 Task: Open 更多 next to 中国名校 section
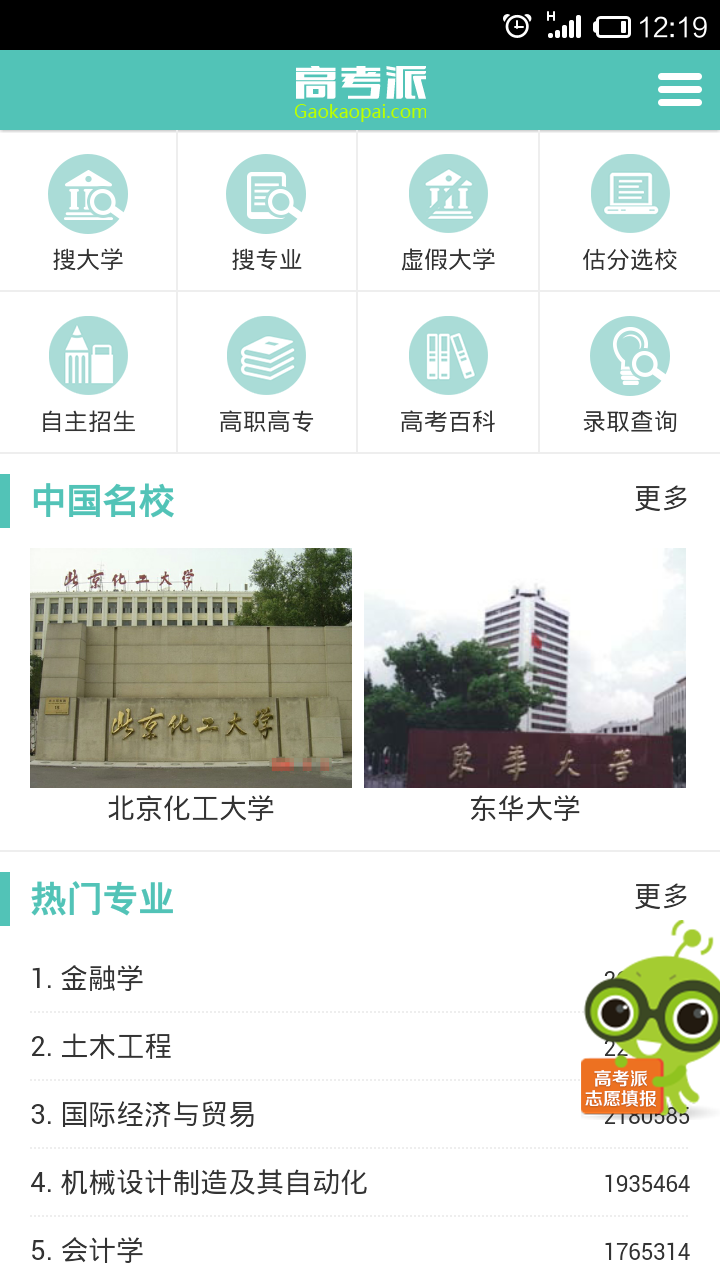[660, 497]
